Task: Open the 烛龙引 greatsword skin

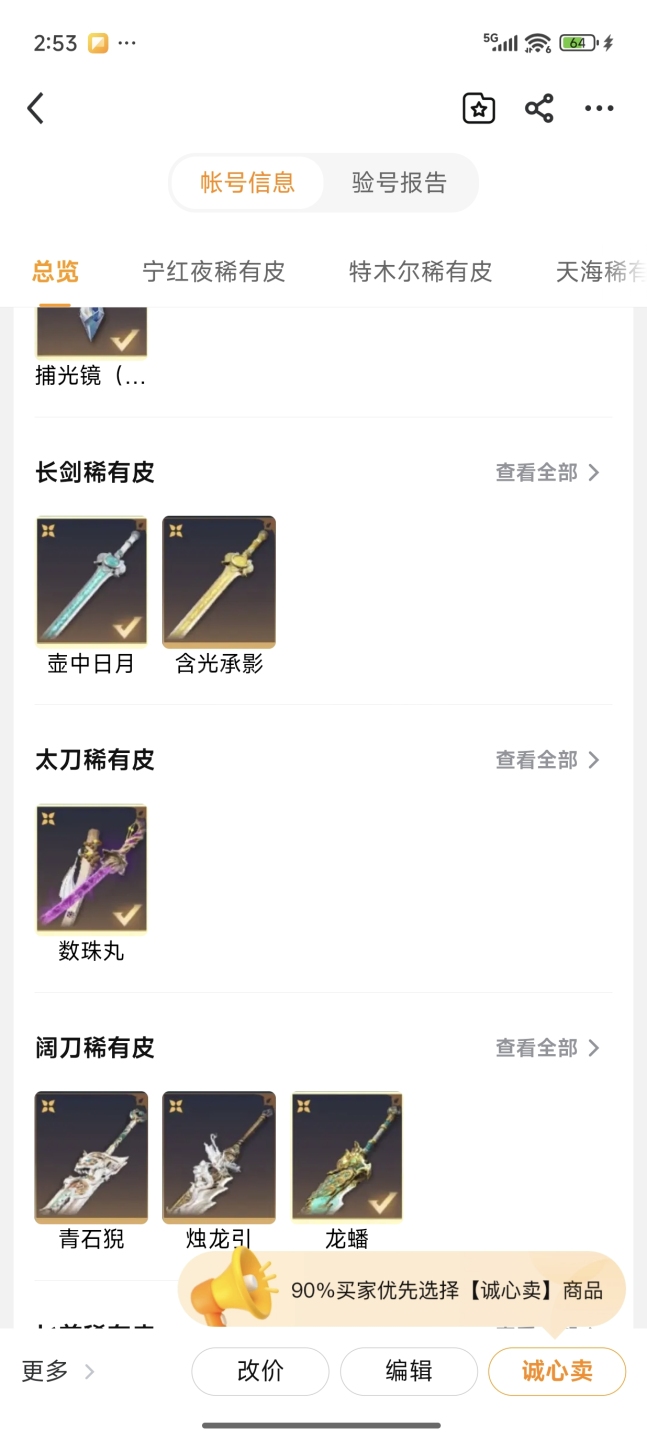Action: [219, 1157]
